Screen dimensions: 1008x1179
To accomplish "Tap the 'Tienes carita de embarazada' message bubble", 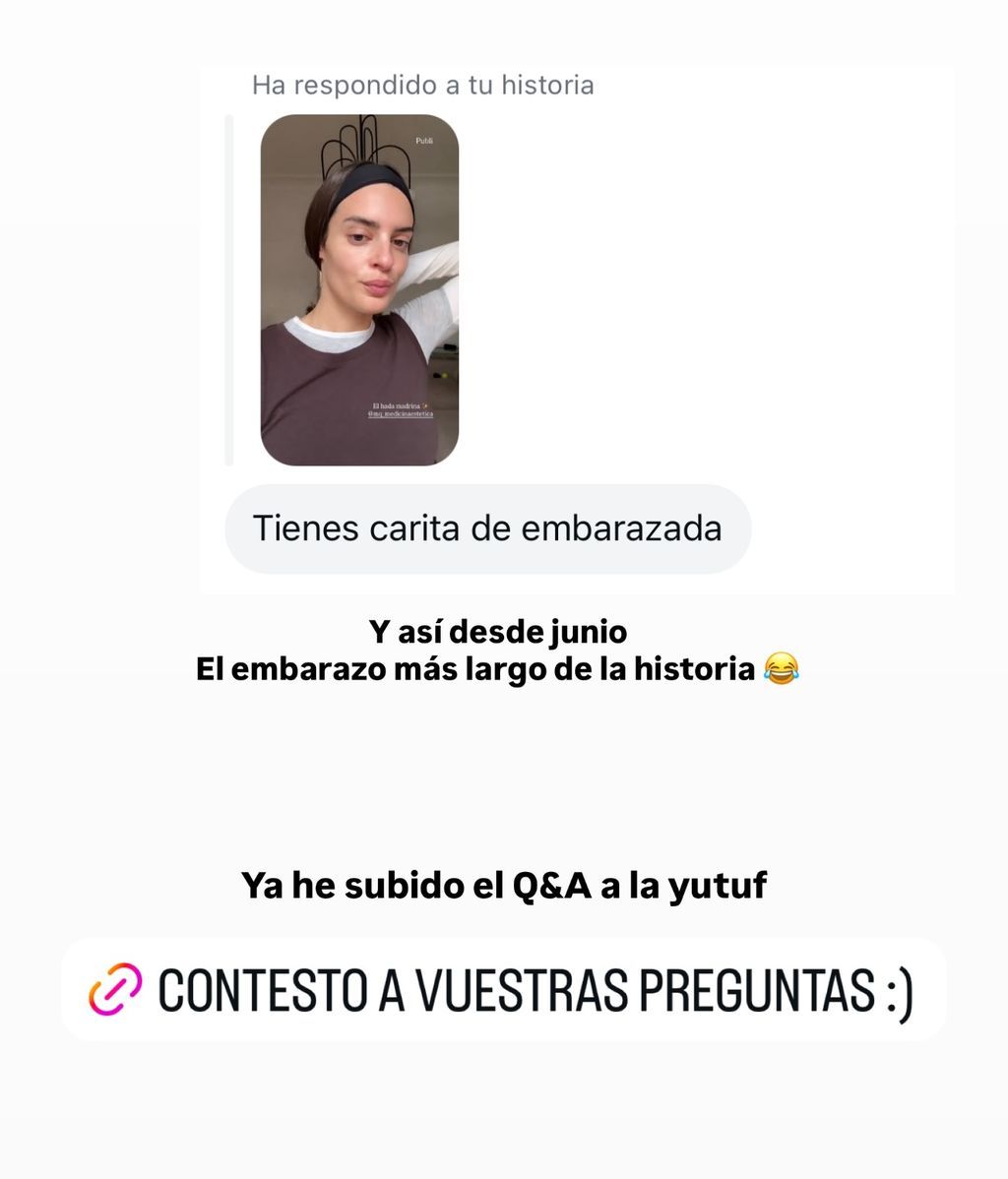I will click(489, 527).
